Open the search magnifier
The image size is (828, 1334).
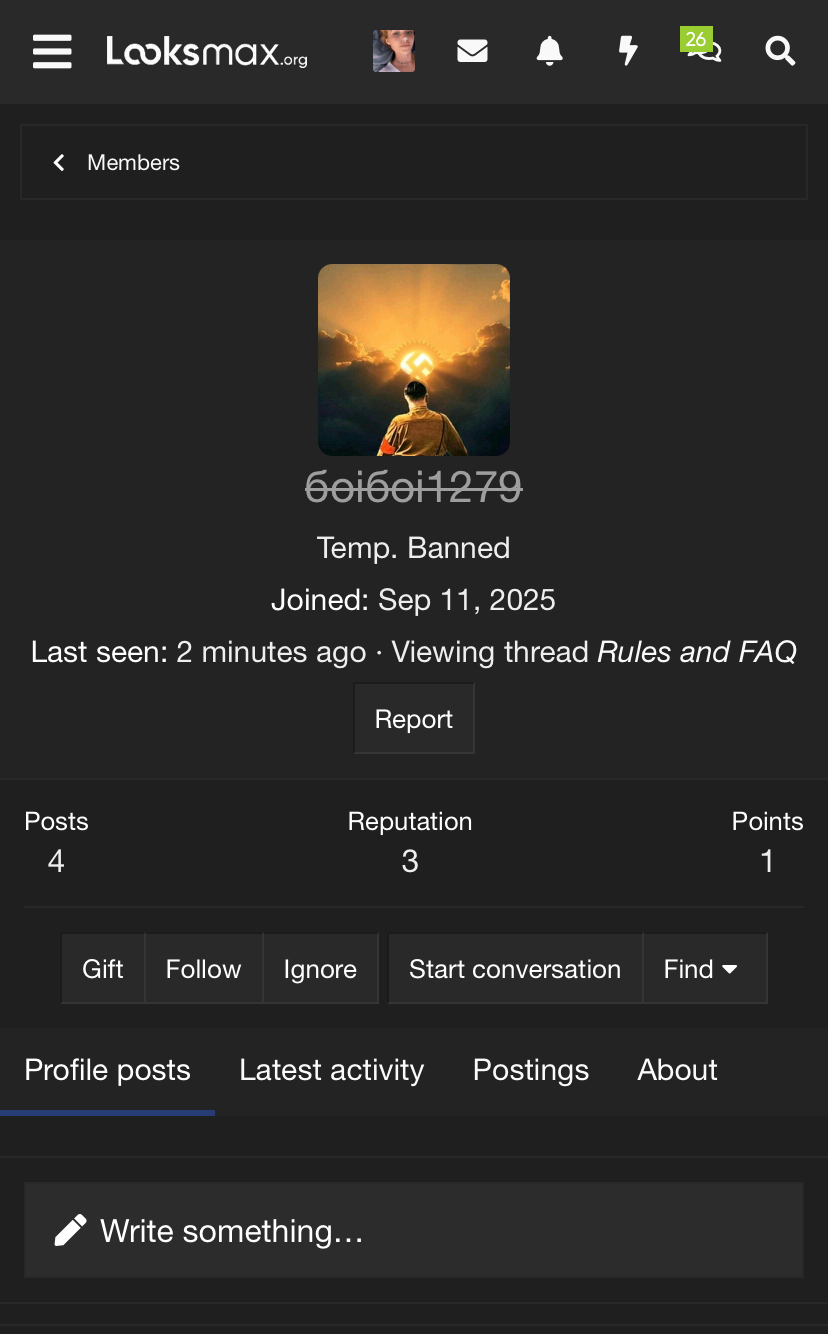(780, 51)
